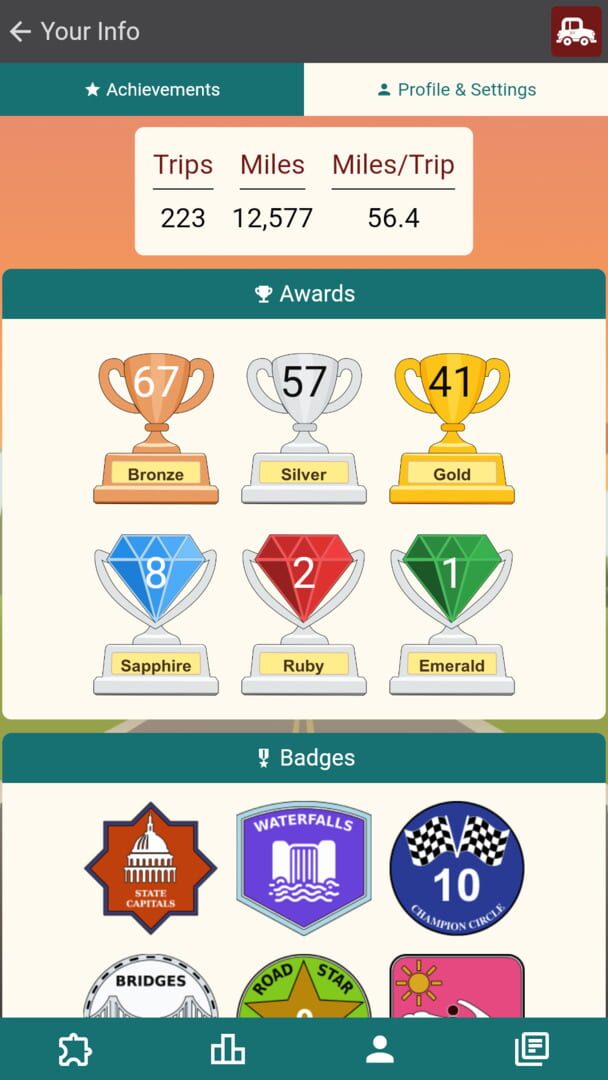The image size is (608, 1080).
Task: View the State Capitals badge
Action: point(151,868)
